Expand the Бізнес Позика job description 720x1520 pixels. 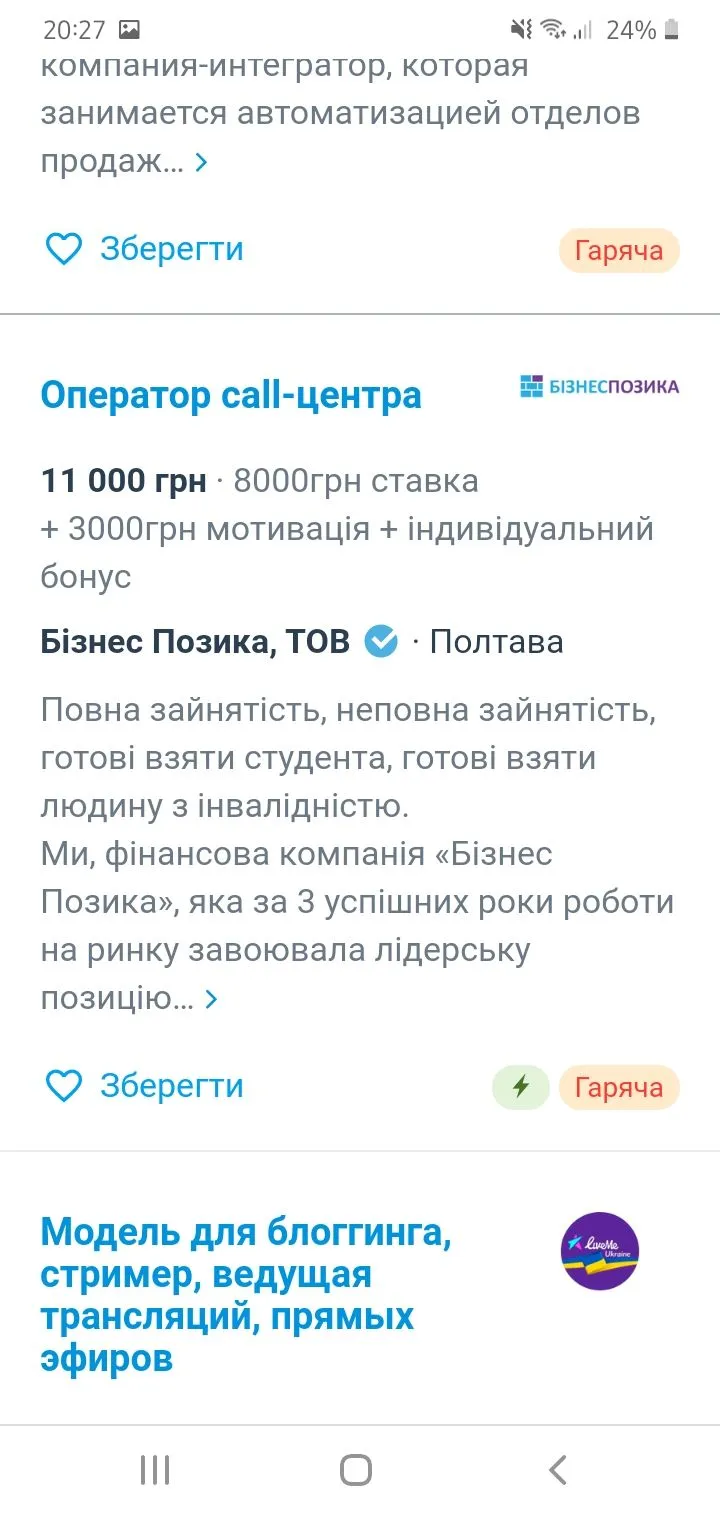210,998
